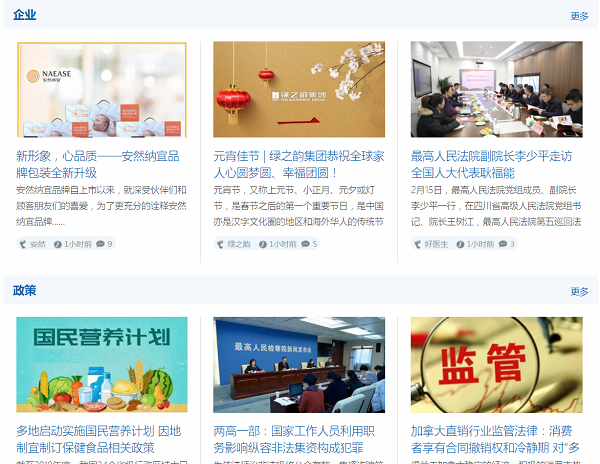Open 最高人民法院副院长李少平 article image
The width and height of the screenshot is (600, 464).
(496, 90)
